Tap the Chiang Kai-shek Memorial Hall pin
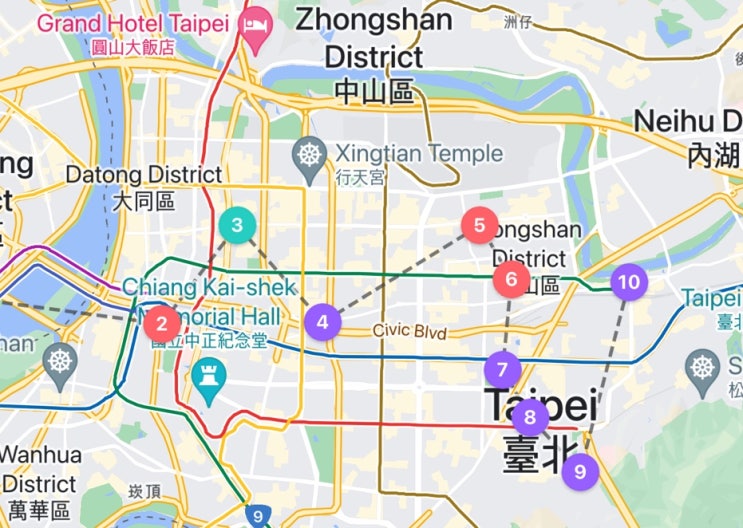This screenshot has height=528, width=743. pos(209,382)
